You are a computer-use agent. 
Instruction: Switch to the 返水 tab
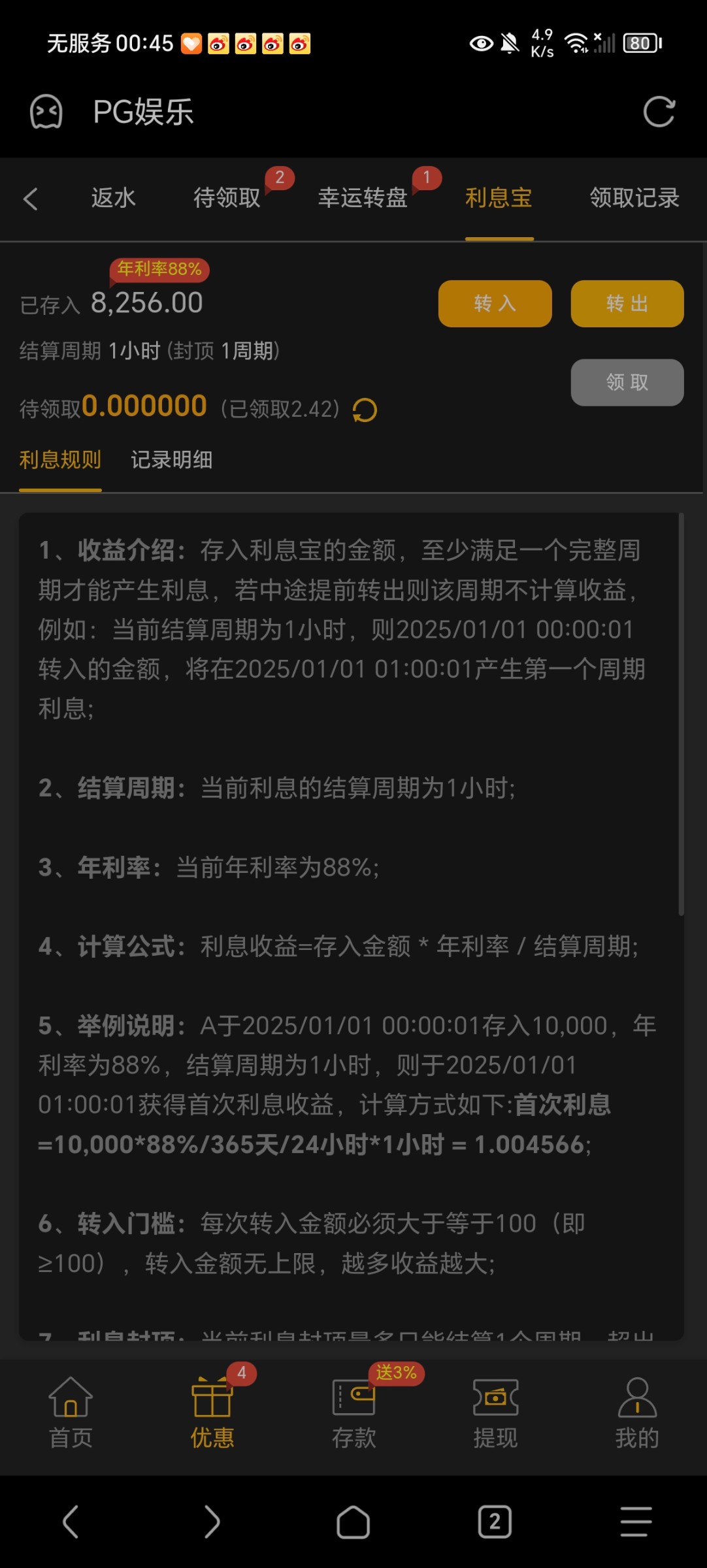tap(113, 198)
